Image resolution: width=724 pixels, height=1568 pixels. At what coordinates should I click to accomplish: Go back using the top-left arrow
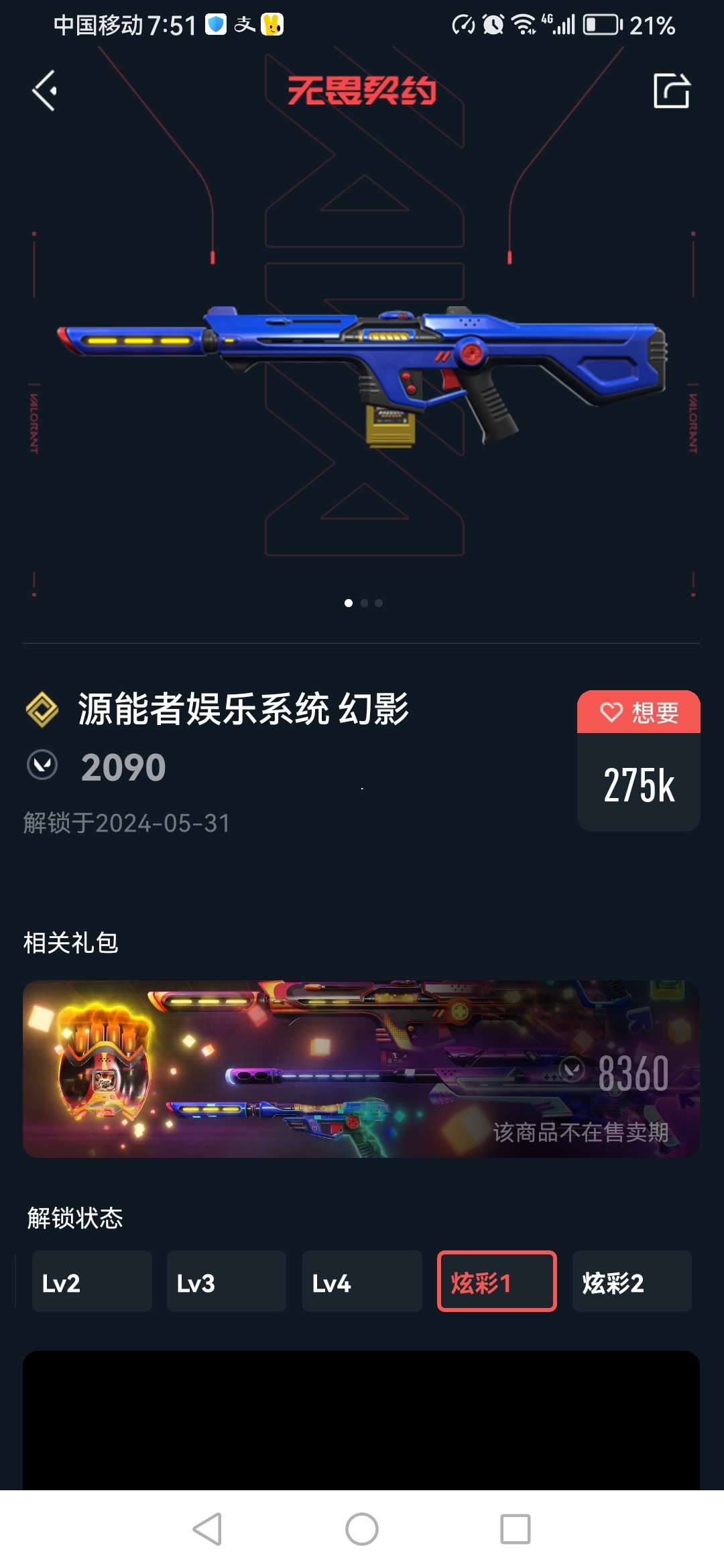point(45,91)
